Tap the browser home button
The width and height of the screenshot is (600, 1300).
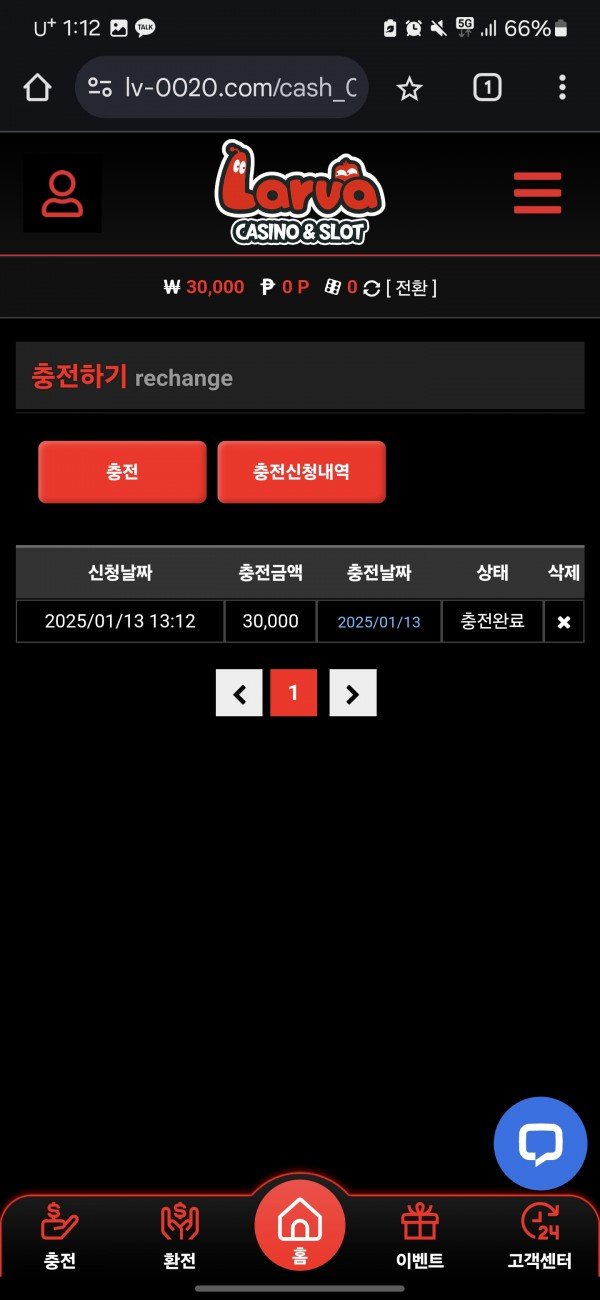[x=37, y=88]
